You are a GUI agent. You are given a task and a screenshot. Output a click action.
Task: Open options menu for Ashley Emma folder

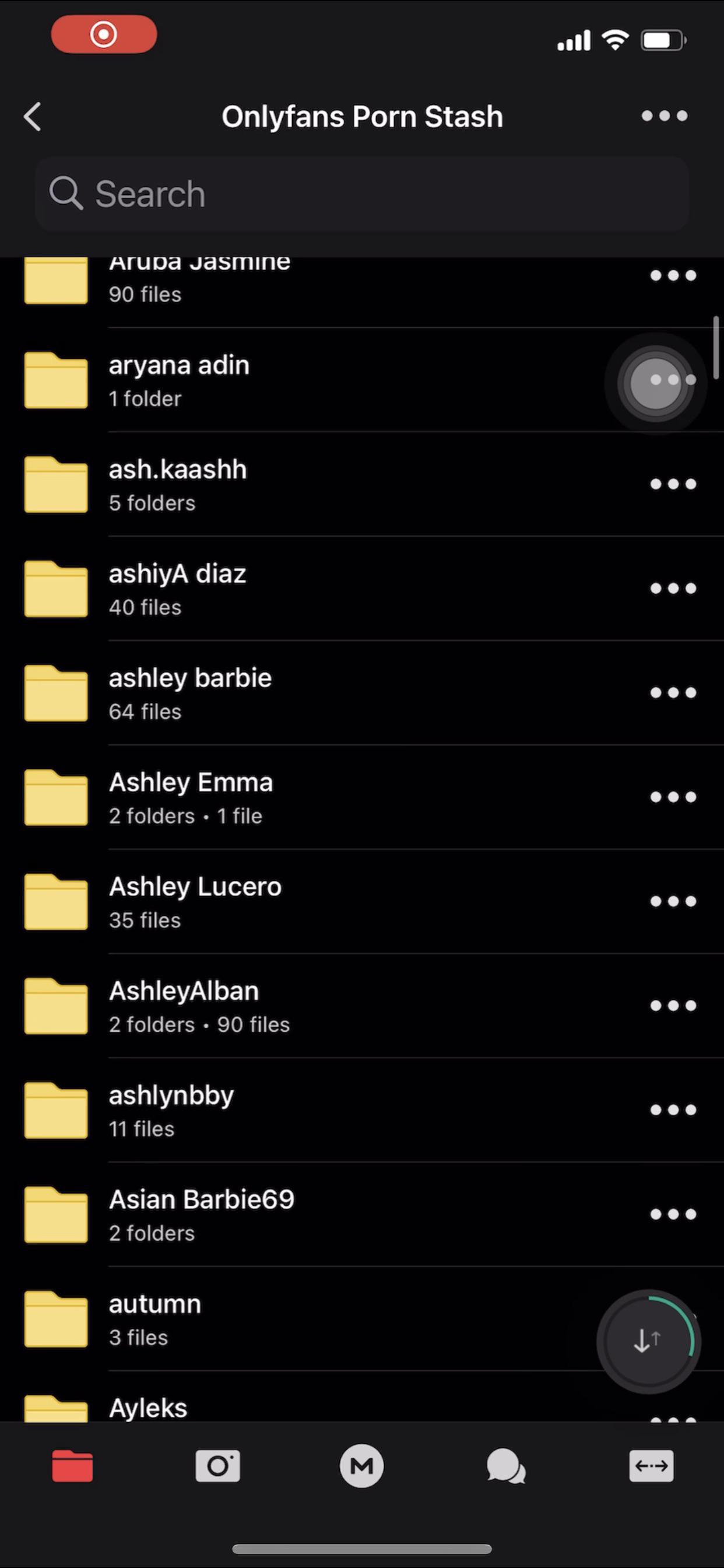(x=673, y=796)
